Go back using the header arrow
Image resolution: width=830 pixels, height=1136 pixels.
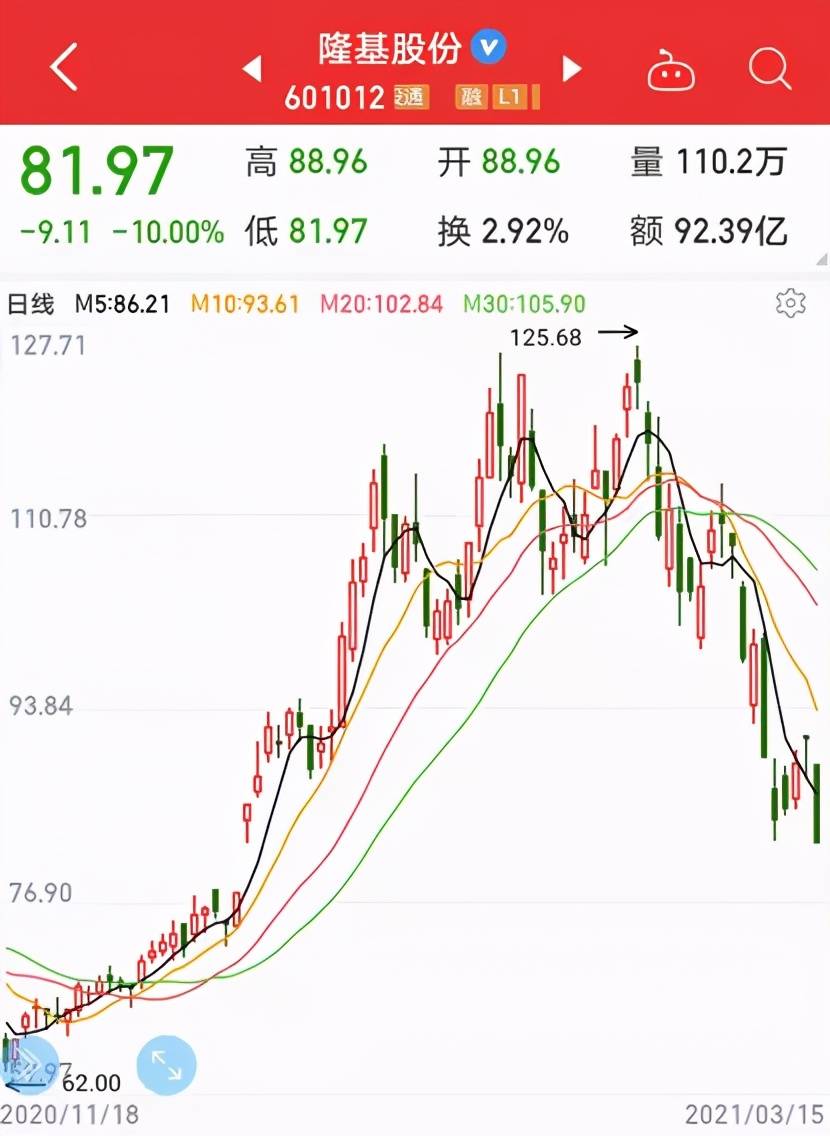pyautogui.click(x=64, y=69)
